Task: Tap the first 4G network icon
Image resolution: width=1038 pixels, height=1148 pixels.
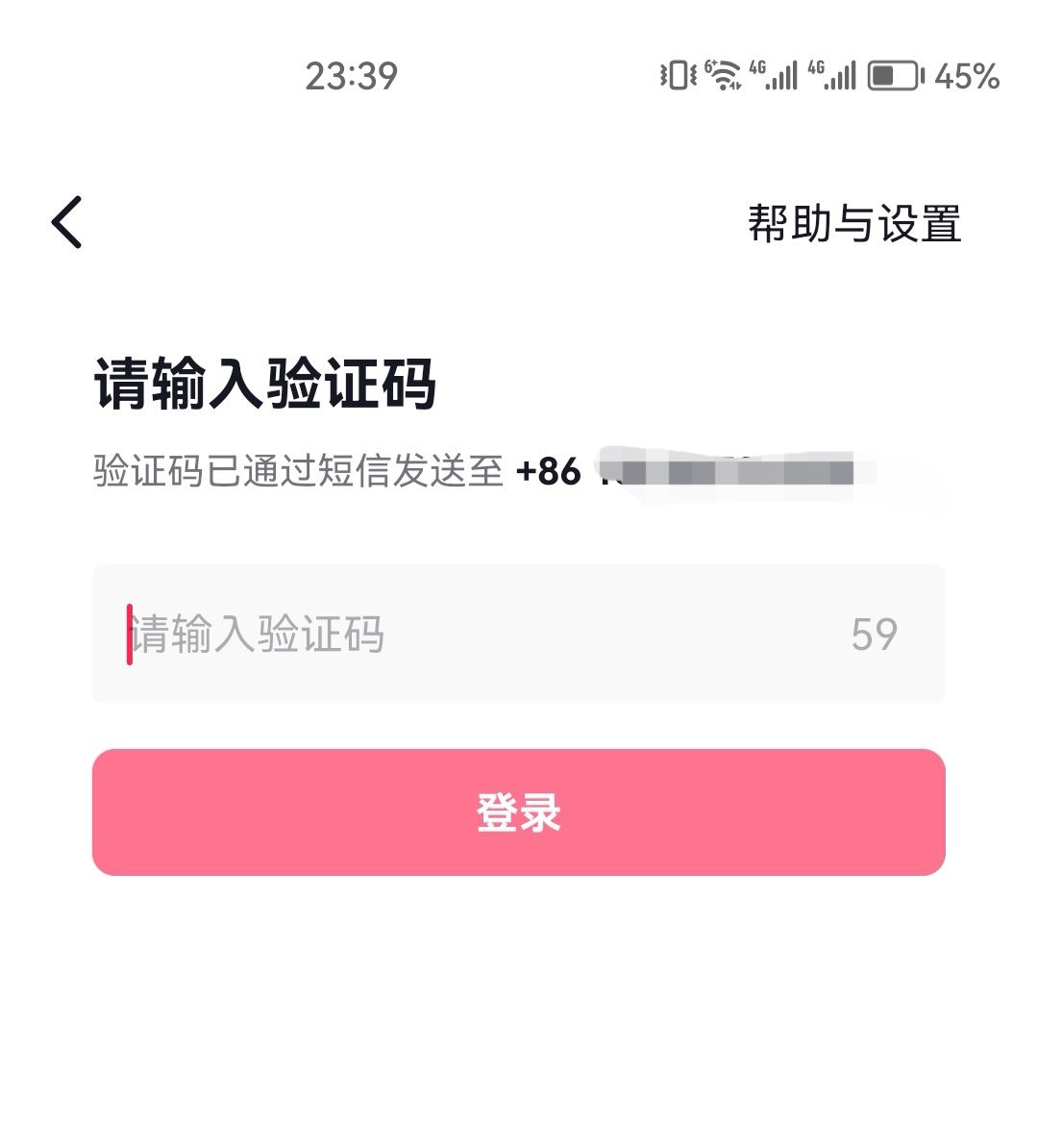Action: (758, 69)
